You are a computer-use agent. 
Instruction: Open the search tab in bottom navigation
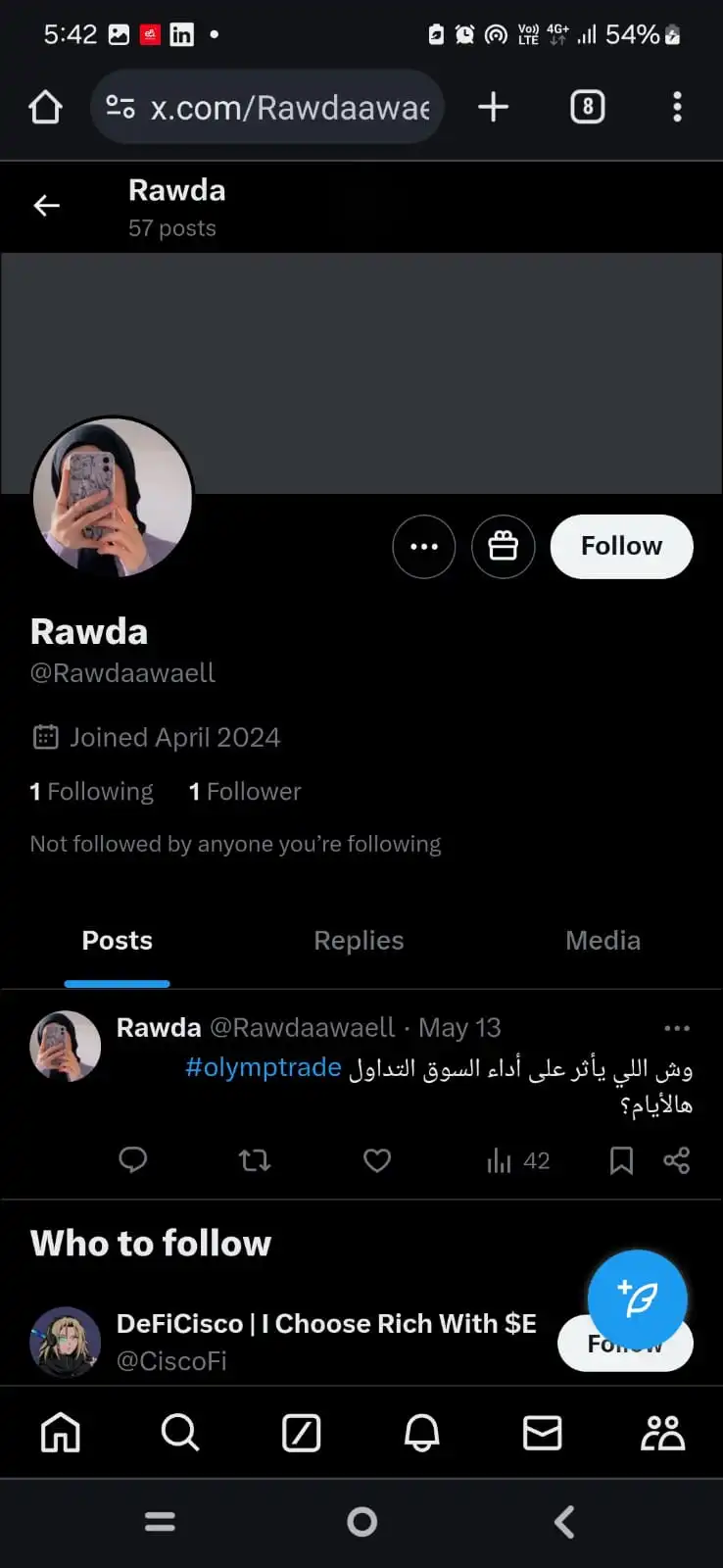tap(180, 1433)
